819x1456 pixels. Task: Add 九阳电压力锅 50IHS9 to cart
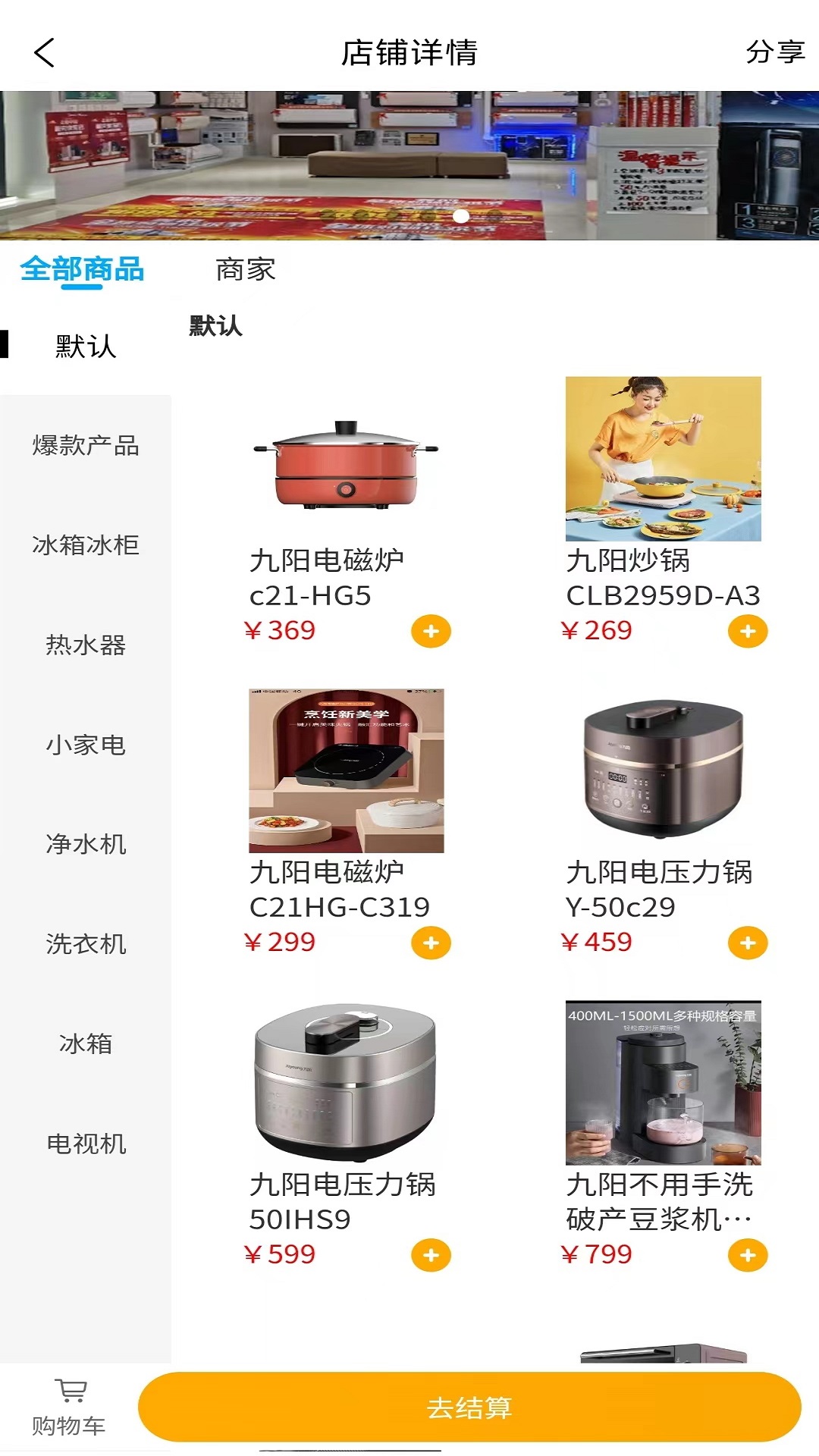click(431, 1256)
